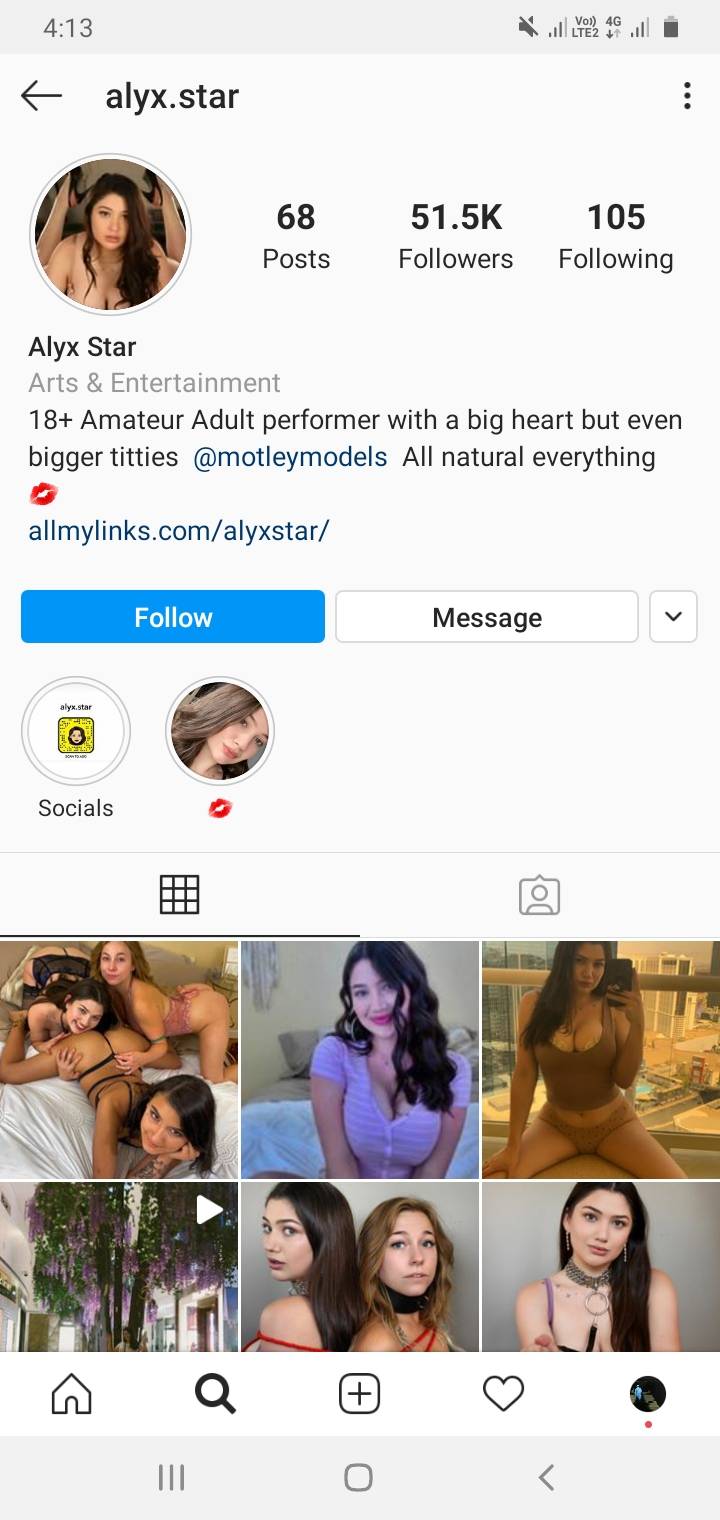Send a message to this profile
The width and height of the screenshot is (720, 1520).
(486, 617)
